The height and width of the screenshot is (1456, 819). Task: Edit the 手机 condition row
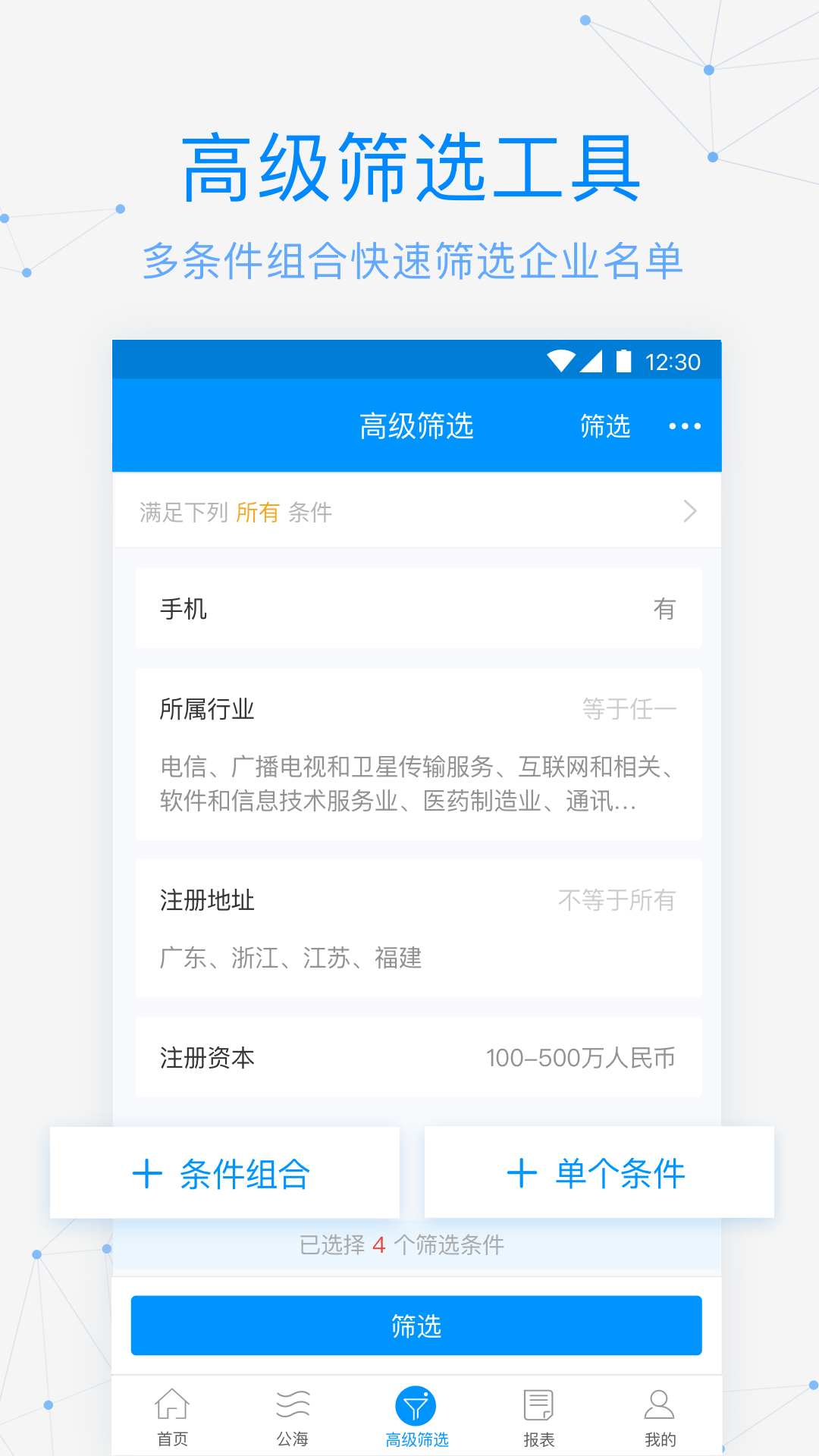point(418,608)
